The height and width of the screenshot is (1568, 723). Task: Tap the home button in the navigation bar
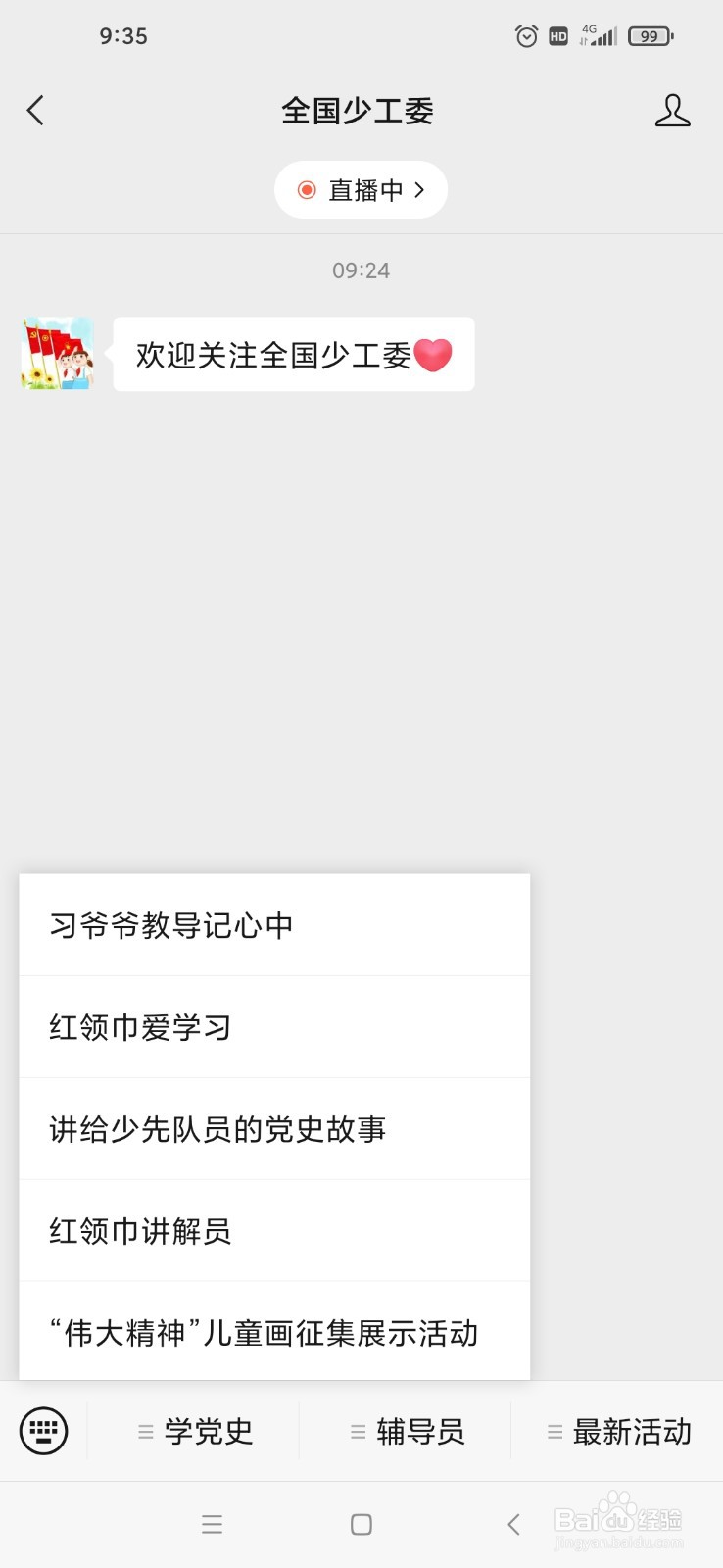(x=361, y=1524)
